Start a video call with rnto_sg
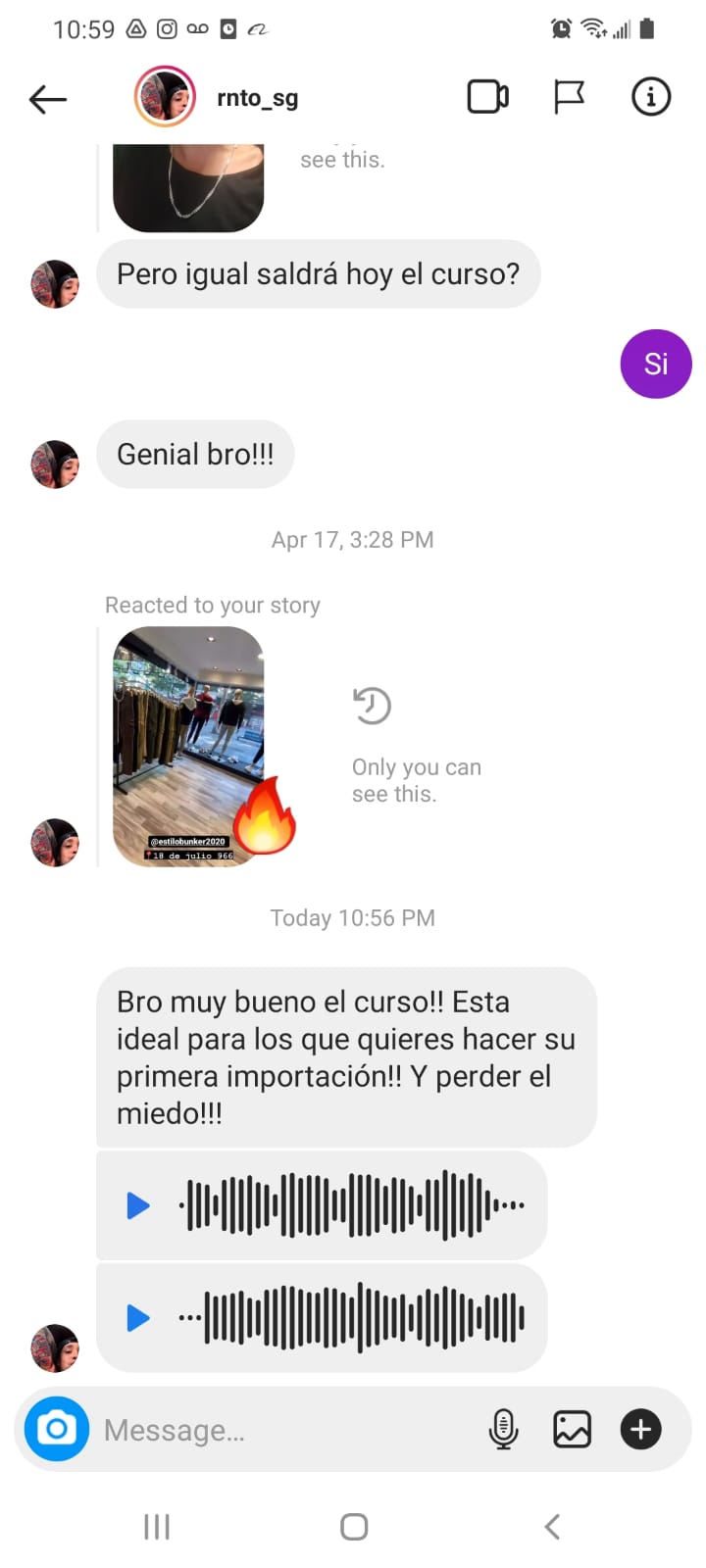The height and width of the screenshot is (1568, 706). pyautogui.click(x=487, y=97)
